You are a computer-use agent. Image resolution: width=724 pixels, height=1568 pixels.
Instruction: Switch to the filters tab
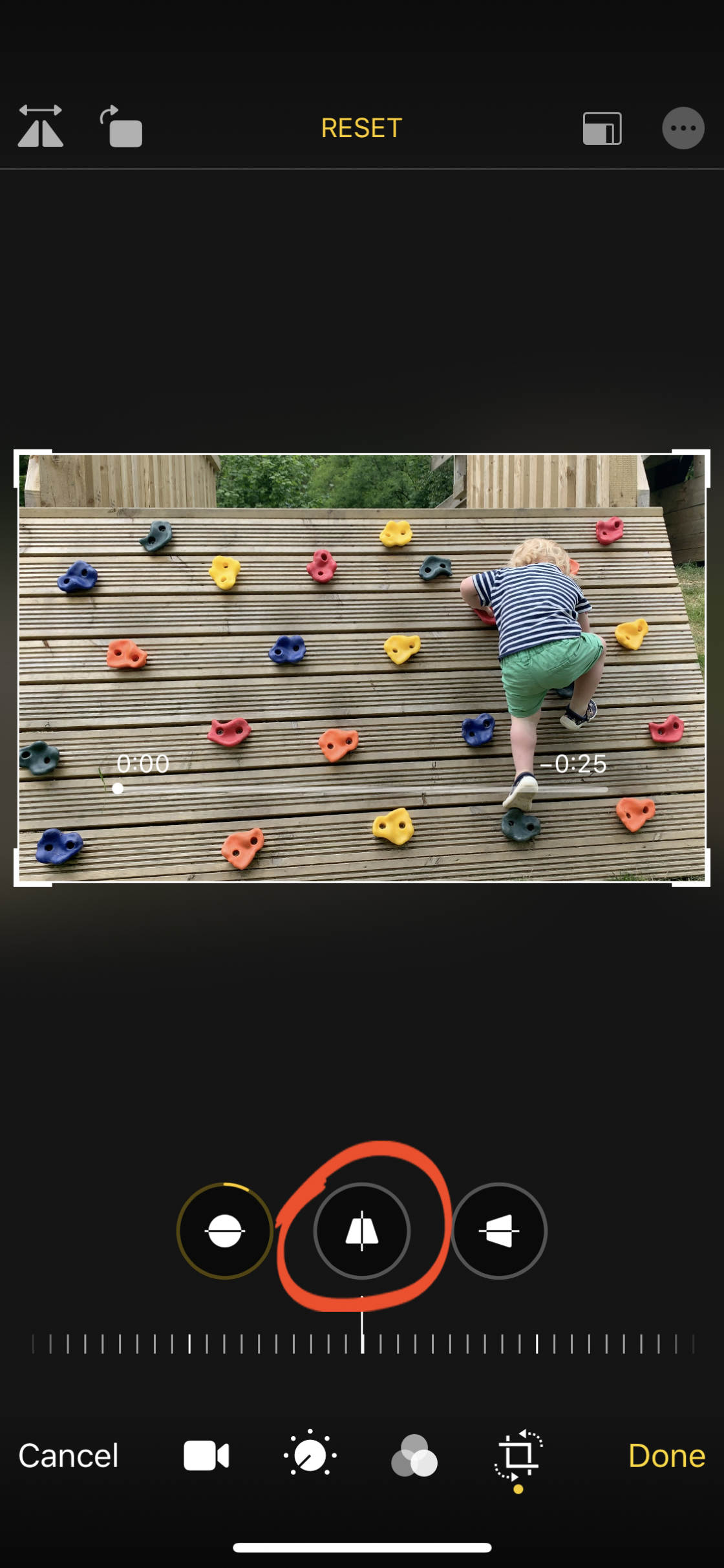click(x=414, y=1455)
